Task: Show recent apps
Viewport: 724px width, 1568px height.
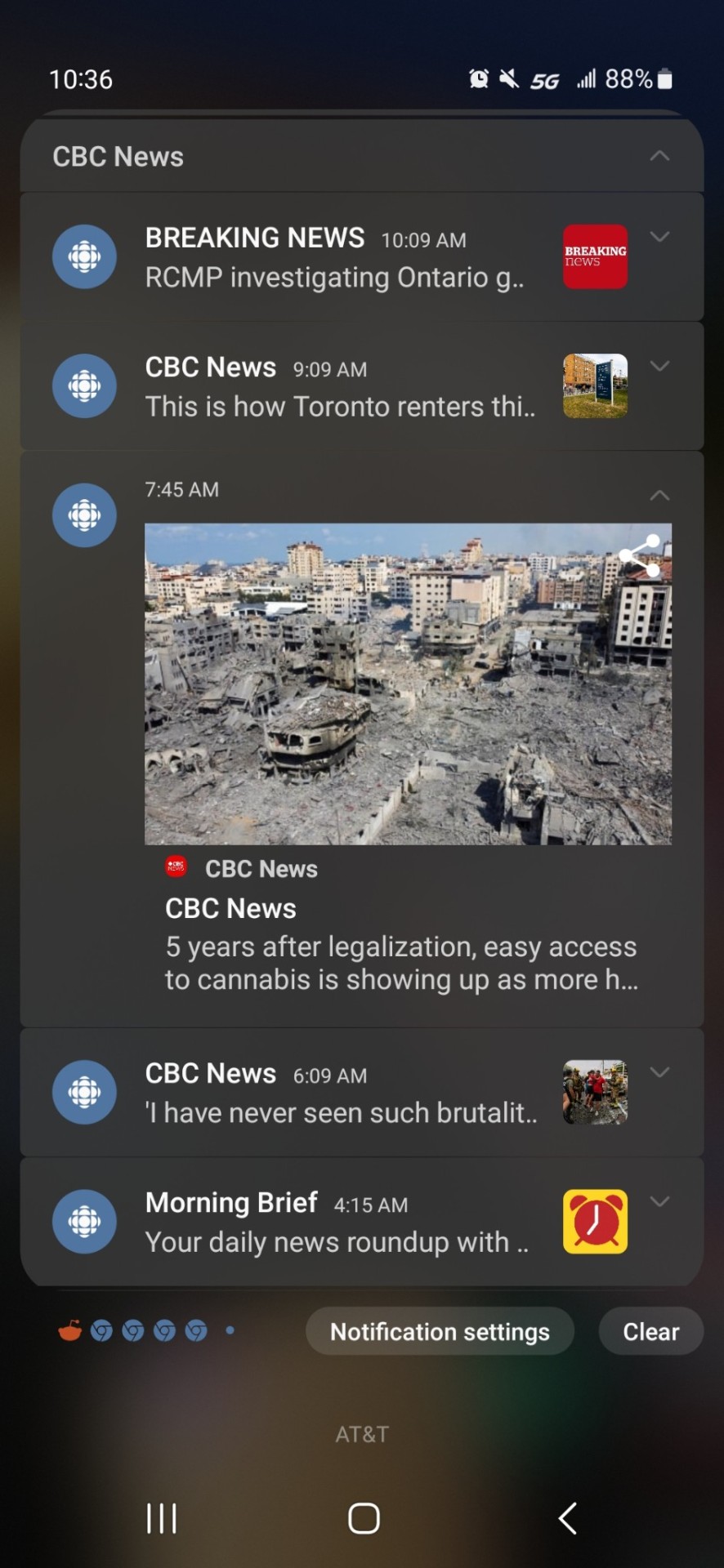Action: point(162,1519)
